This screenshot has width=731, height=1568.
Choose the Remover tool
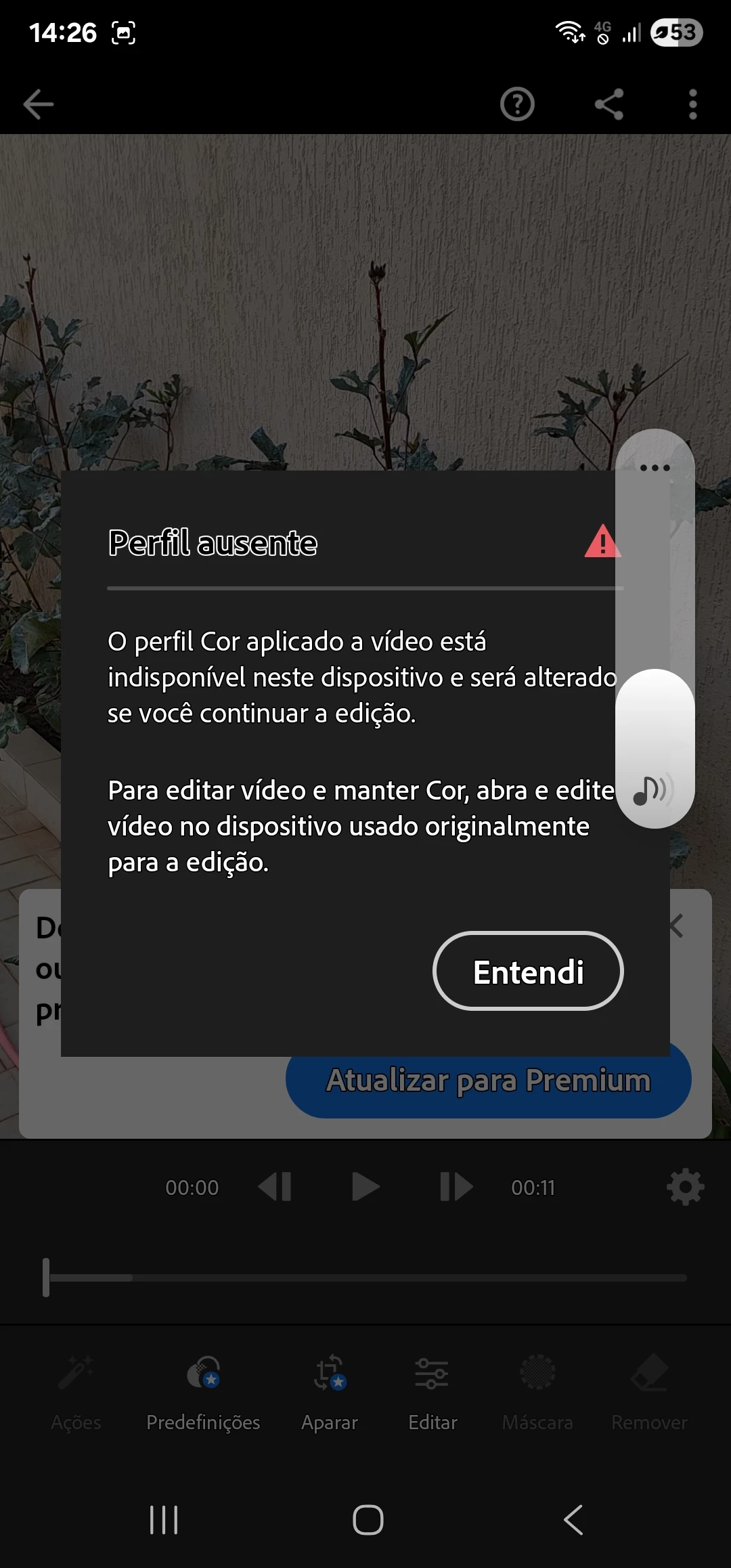click(649, 1391)
